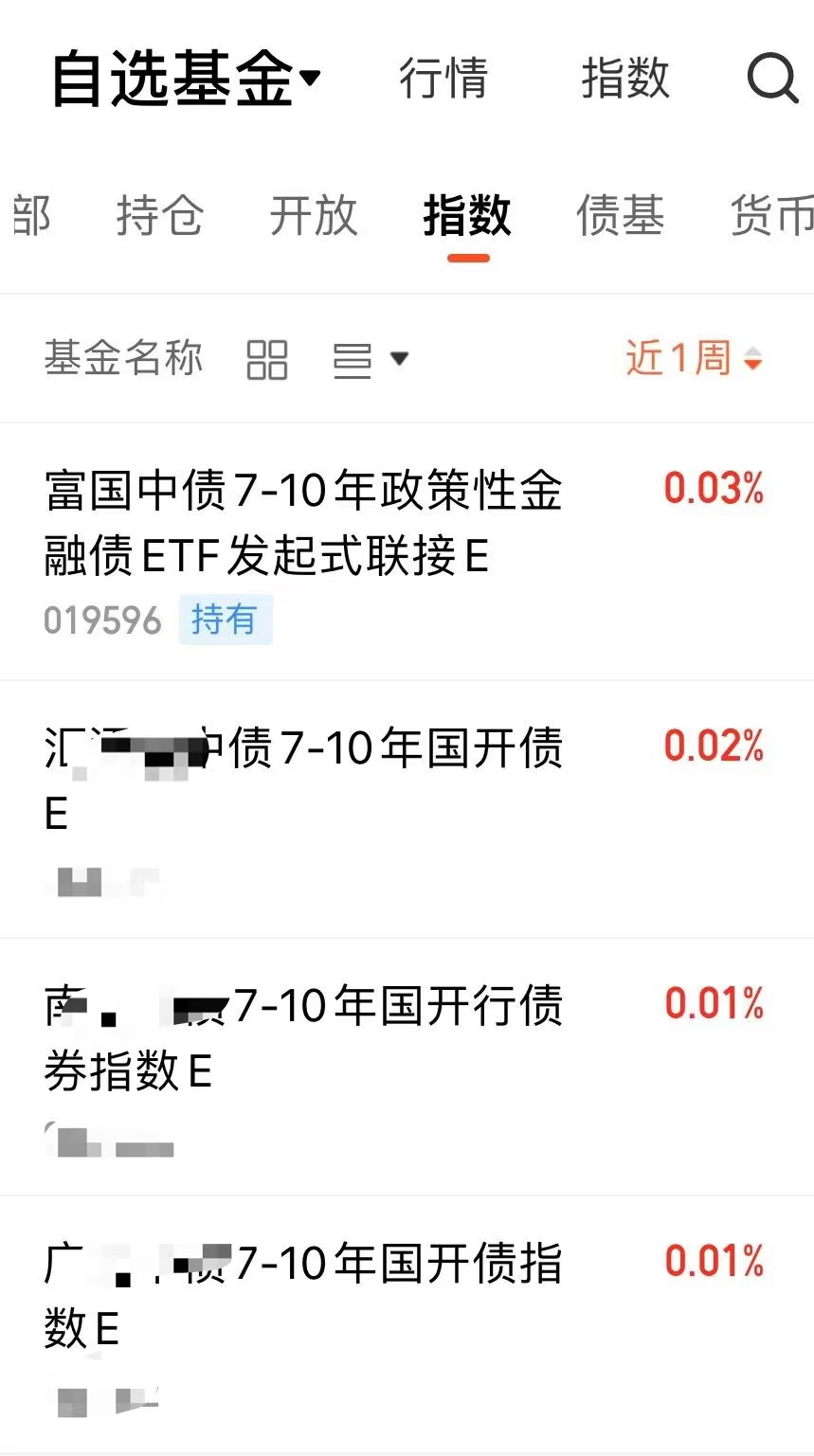Tap the 0.03% return of 富国中债 fund

pos(714,489)
